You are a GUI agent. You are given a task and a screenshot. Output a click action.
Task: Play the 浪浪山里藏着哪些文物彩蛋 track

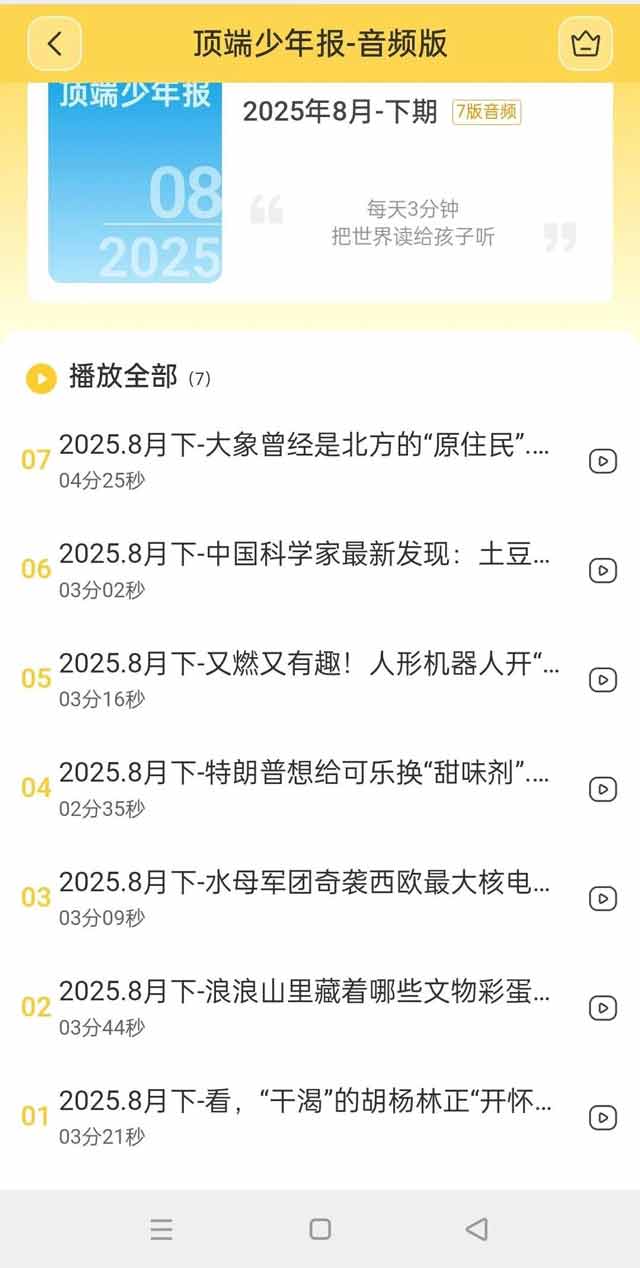pyautogui.click(x=602, y=1007)
